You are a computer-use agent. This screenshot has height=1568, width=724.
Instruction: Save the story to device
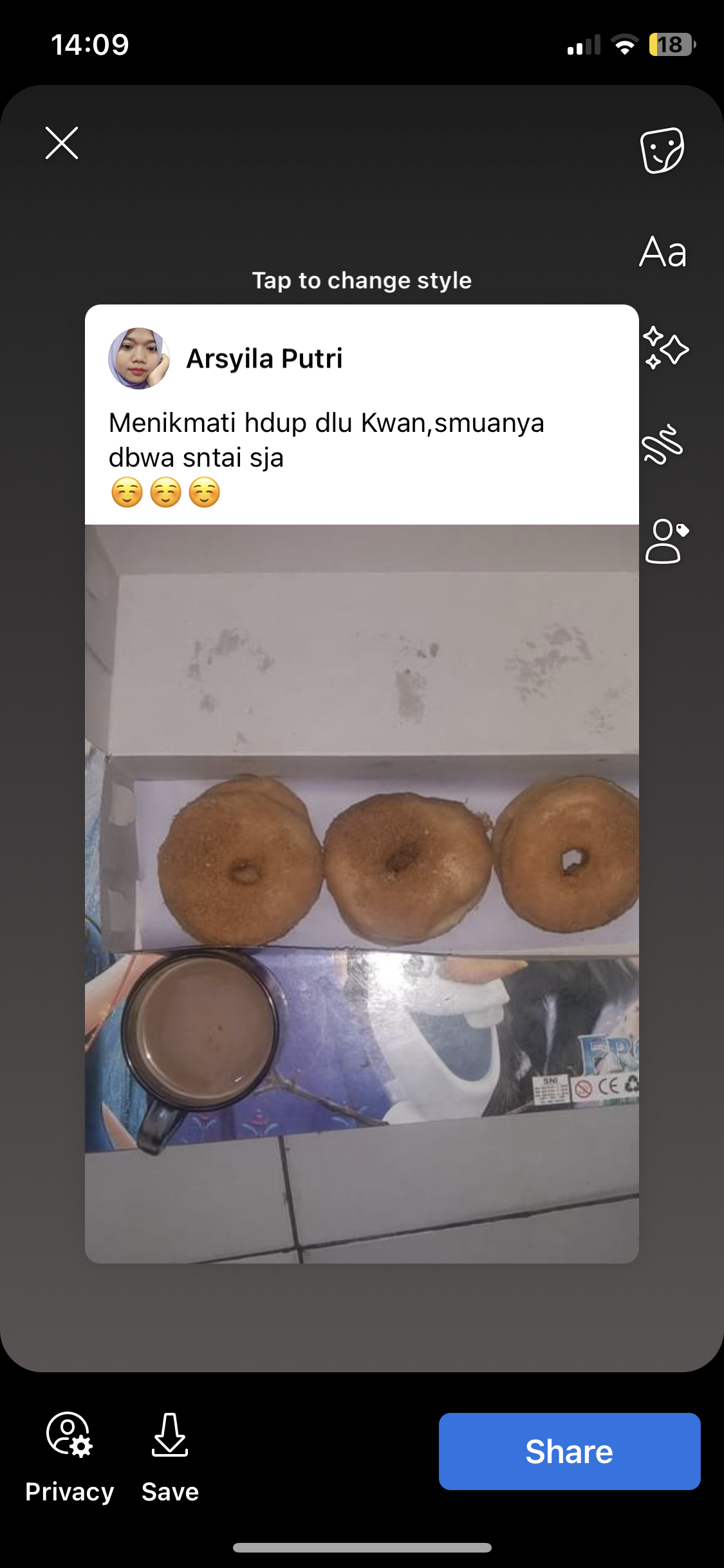[170, 1457]
